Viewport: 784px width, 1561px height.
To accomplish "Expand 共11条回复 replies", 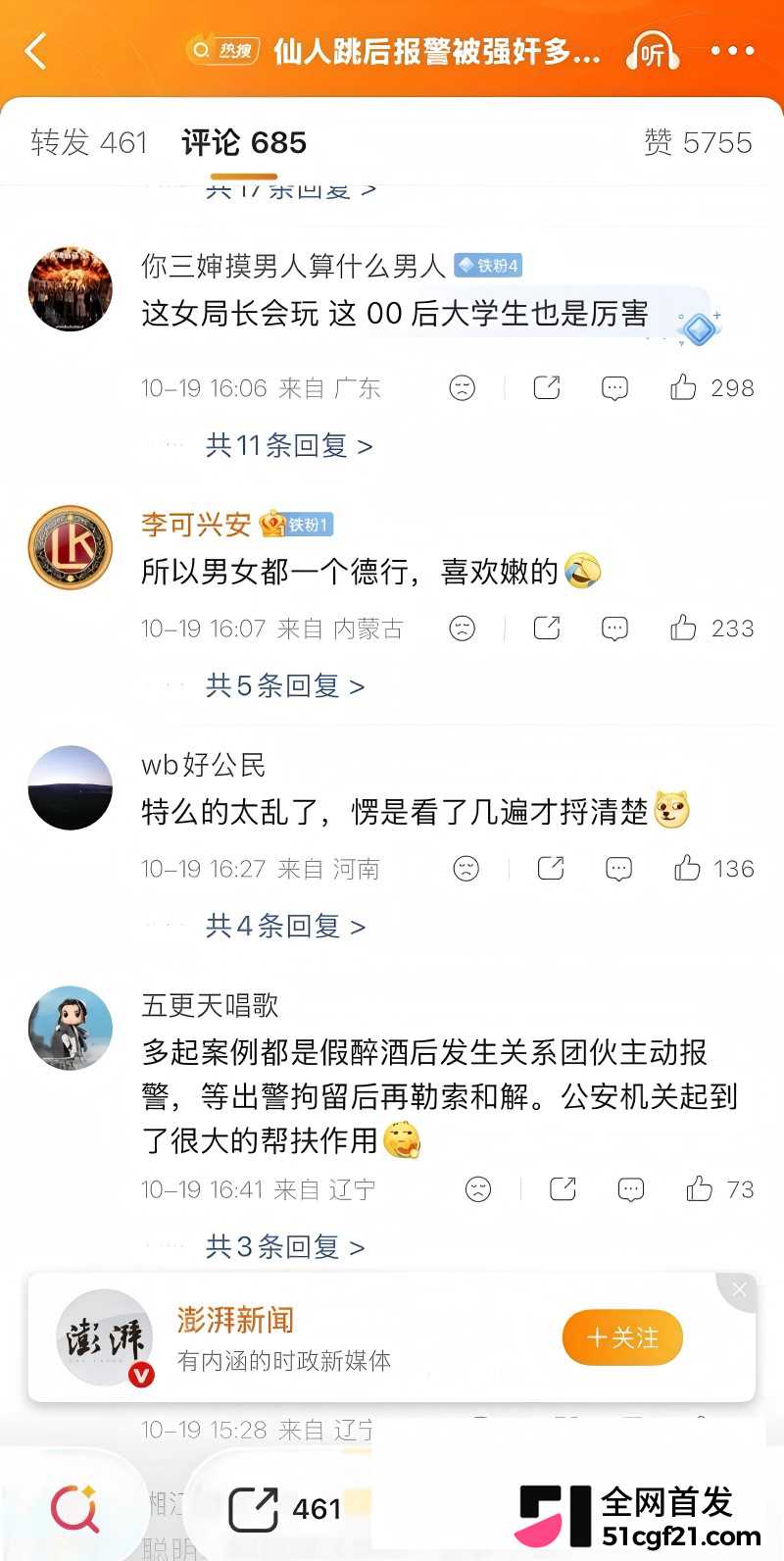I will click(289, 446).
